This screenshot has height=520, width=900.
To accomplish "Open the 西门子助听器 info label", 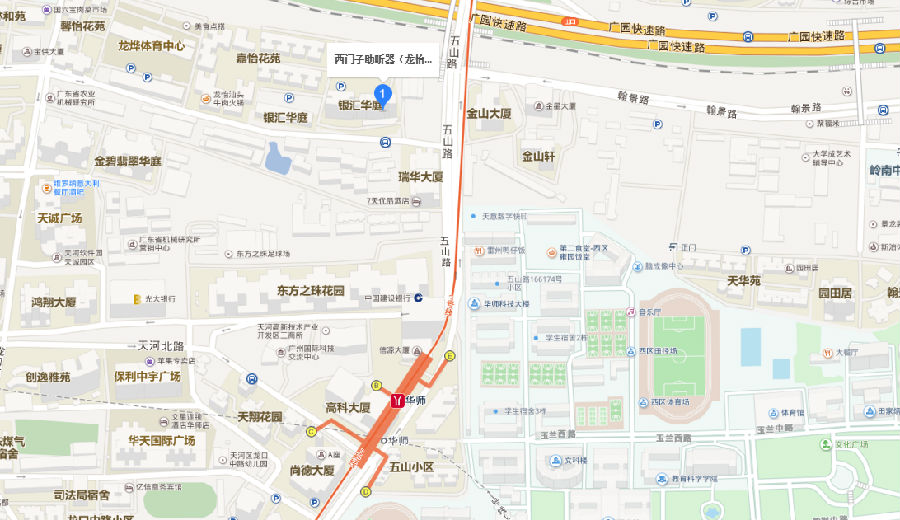I will click(383, 60).
